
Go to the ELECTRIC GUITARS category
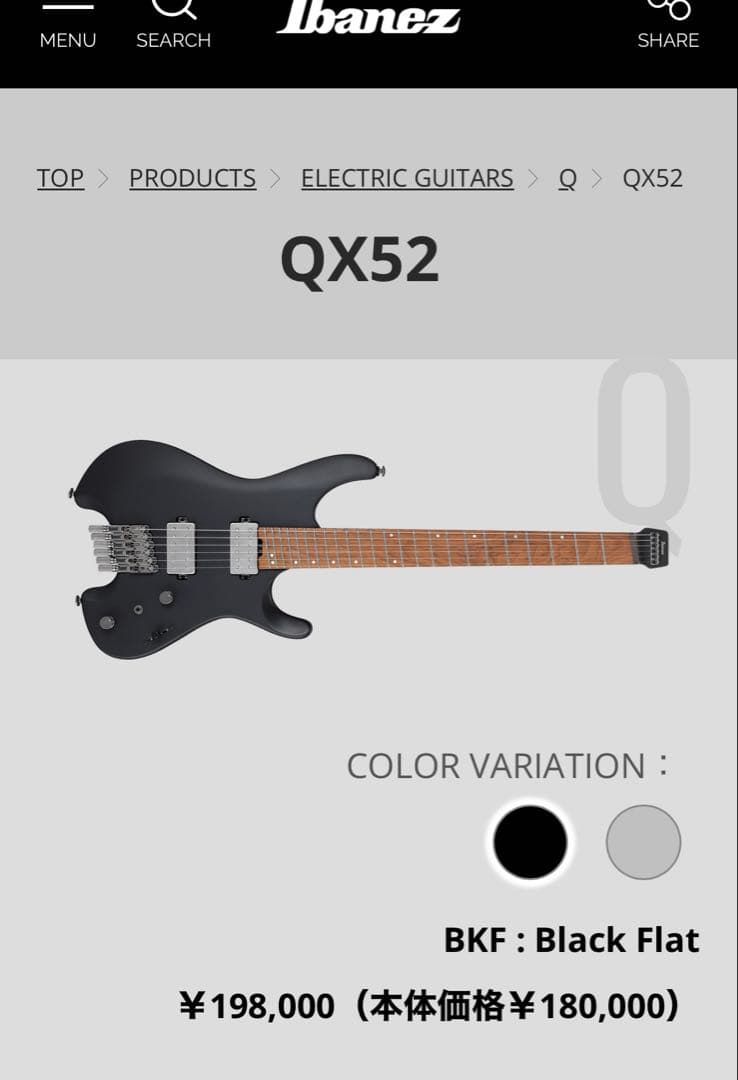(x=406, y=178)
